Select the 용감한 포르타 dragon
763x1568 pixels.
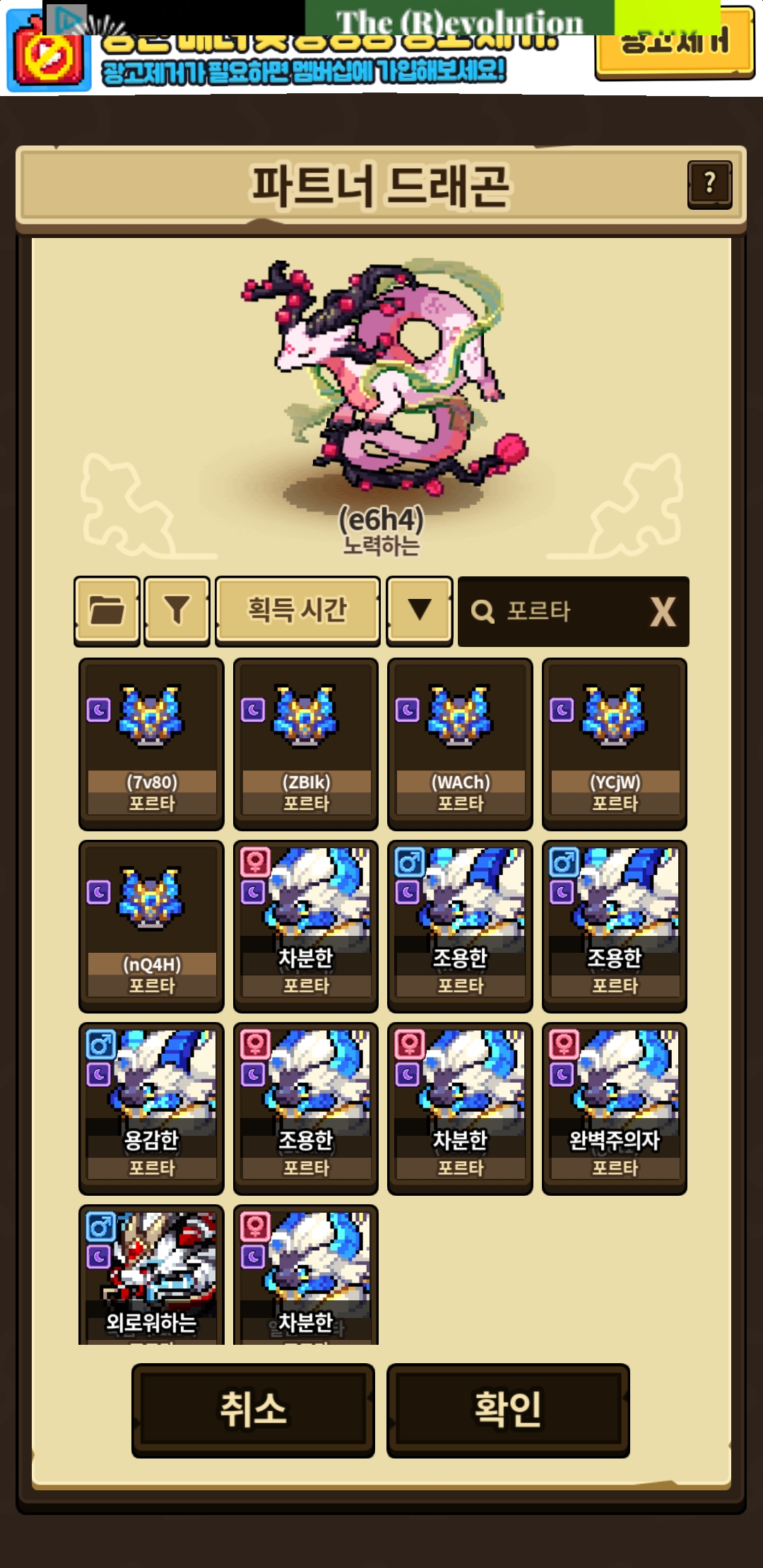(x=151, y=1108)
